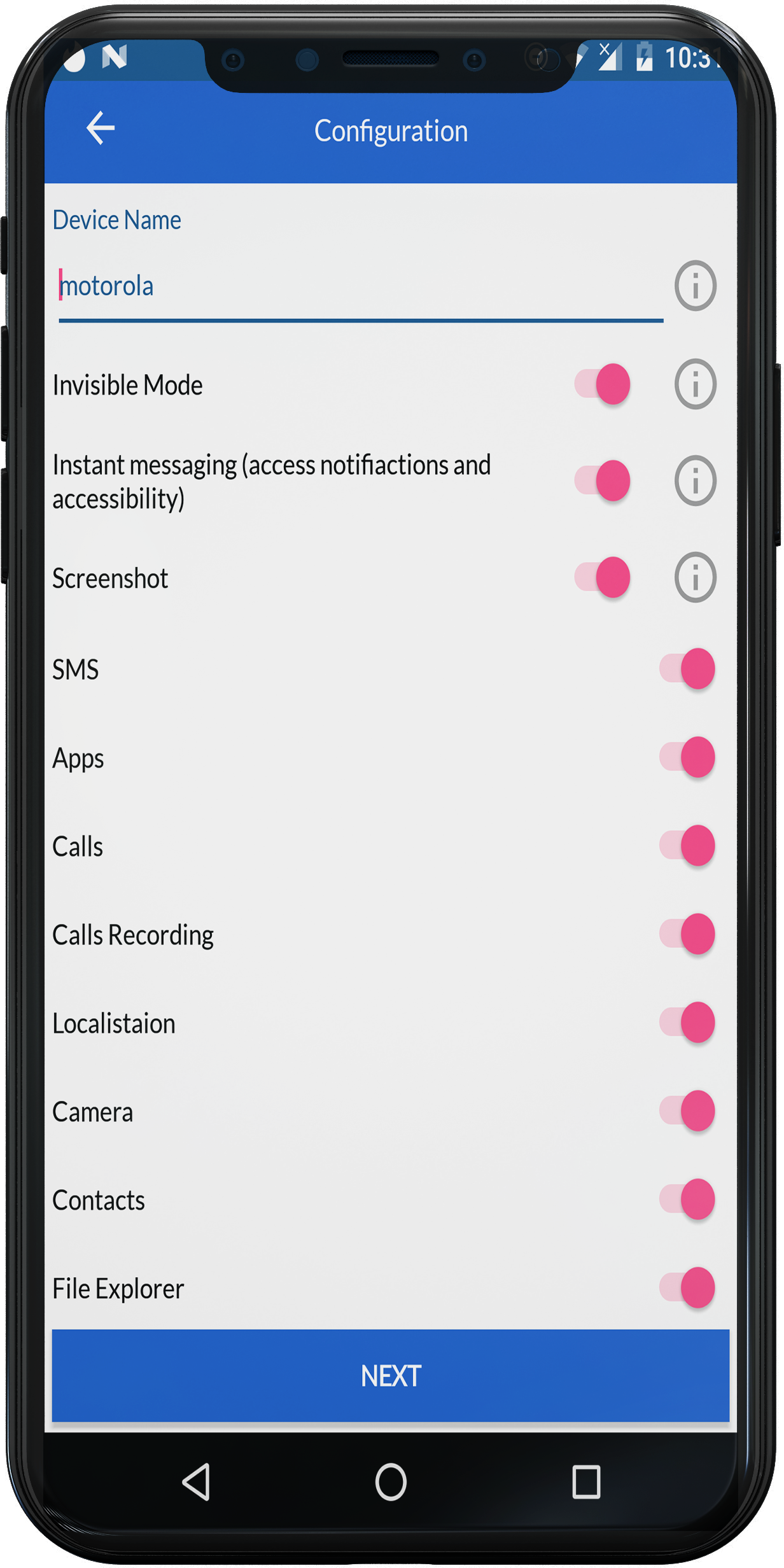Viewport: 784px width, 1568px height.
Task: Disable File Explorer switch
Action: [687, 1289]
